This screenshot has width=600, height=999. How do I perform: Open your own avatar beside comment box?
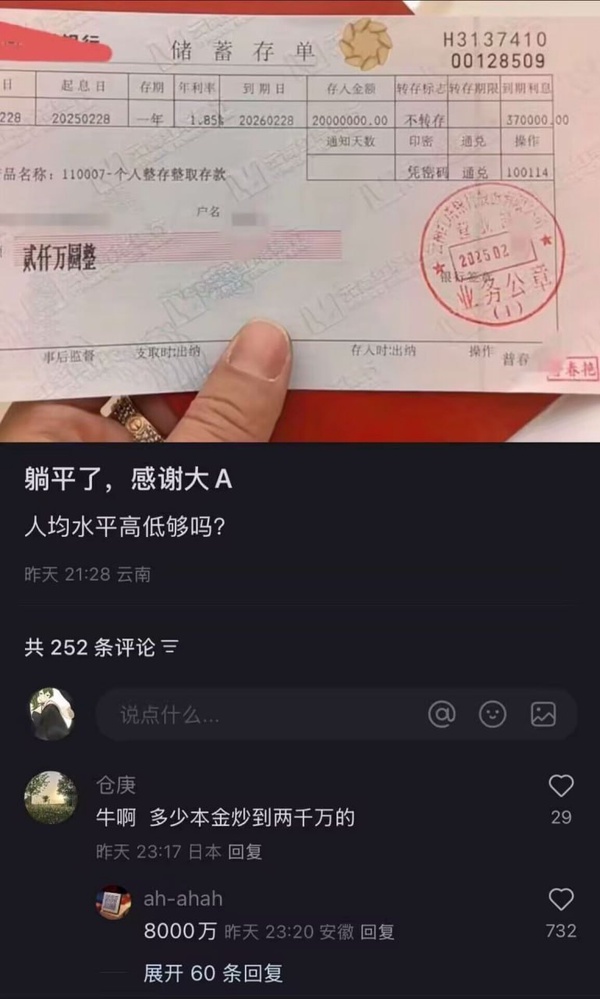[53, 714]
